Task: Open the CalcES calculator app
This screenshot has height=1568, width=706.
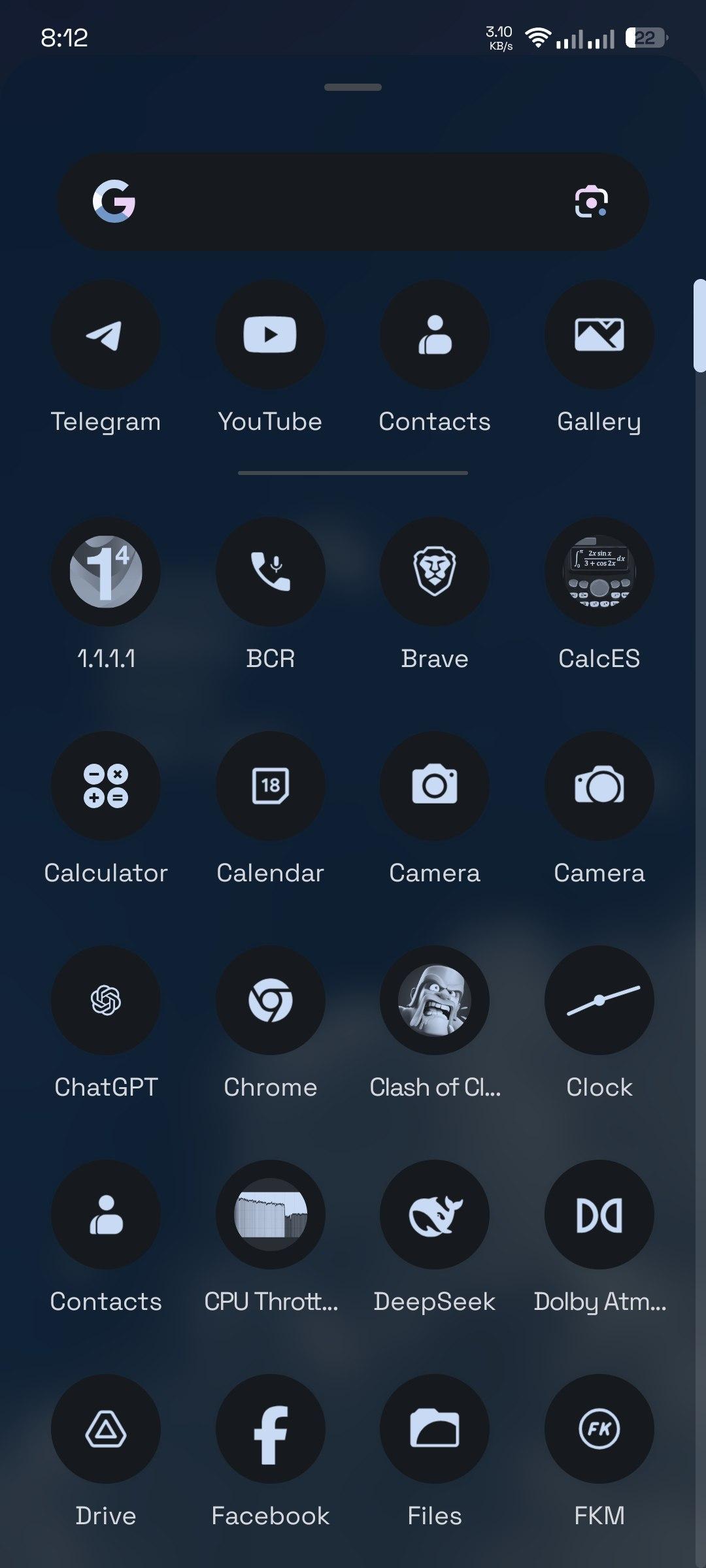Action: [x=599, y=572]
